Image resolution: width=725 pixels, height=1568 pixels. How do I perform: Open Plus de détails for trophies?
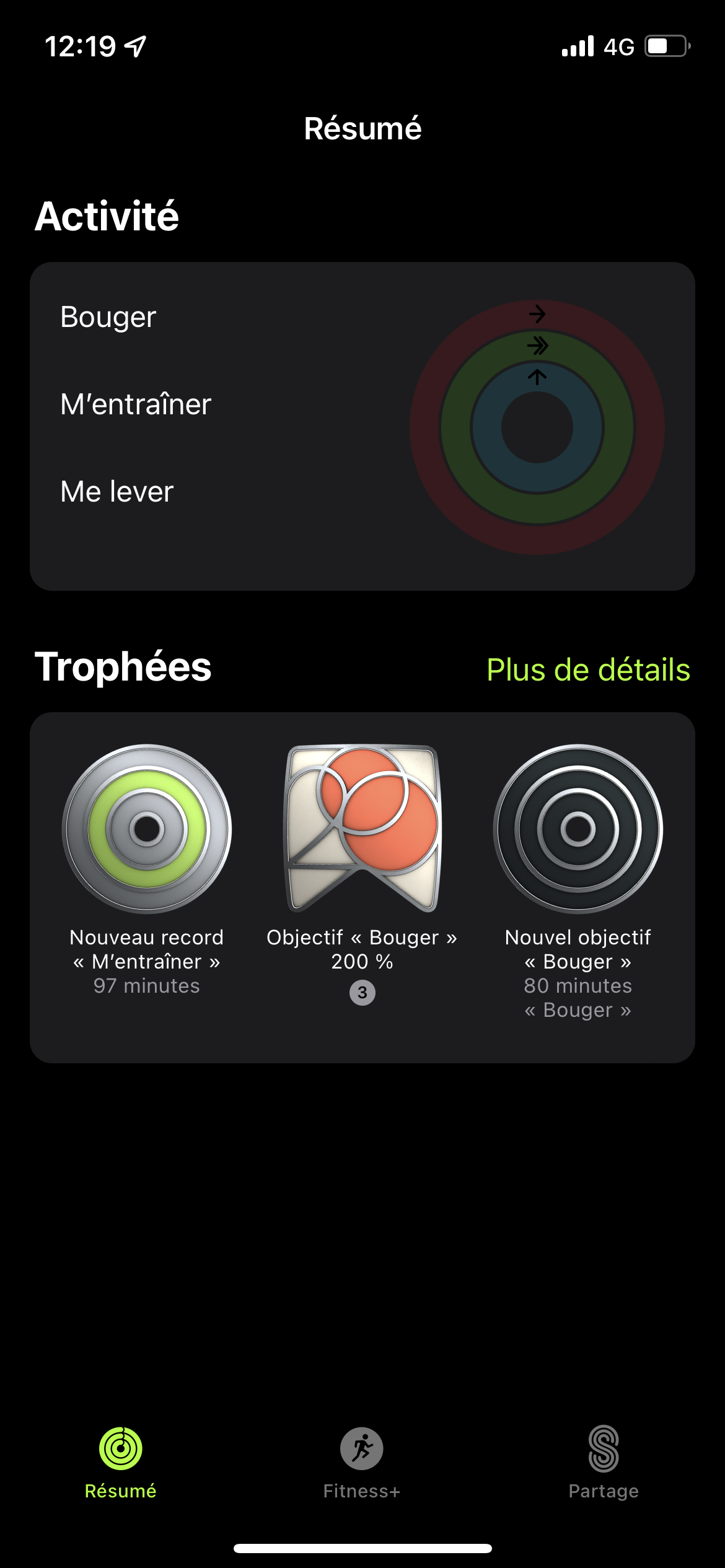click(x=588, y=669)
